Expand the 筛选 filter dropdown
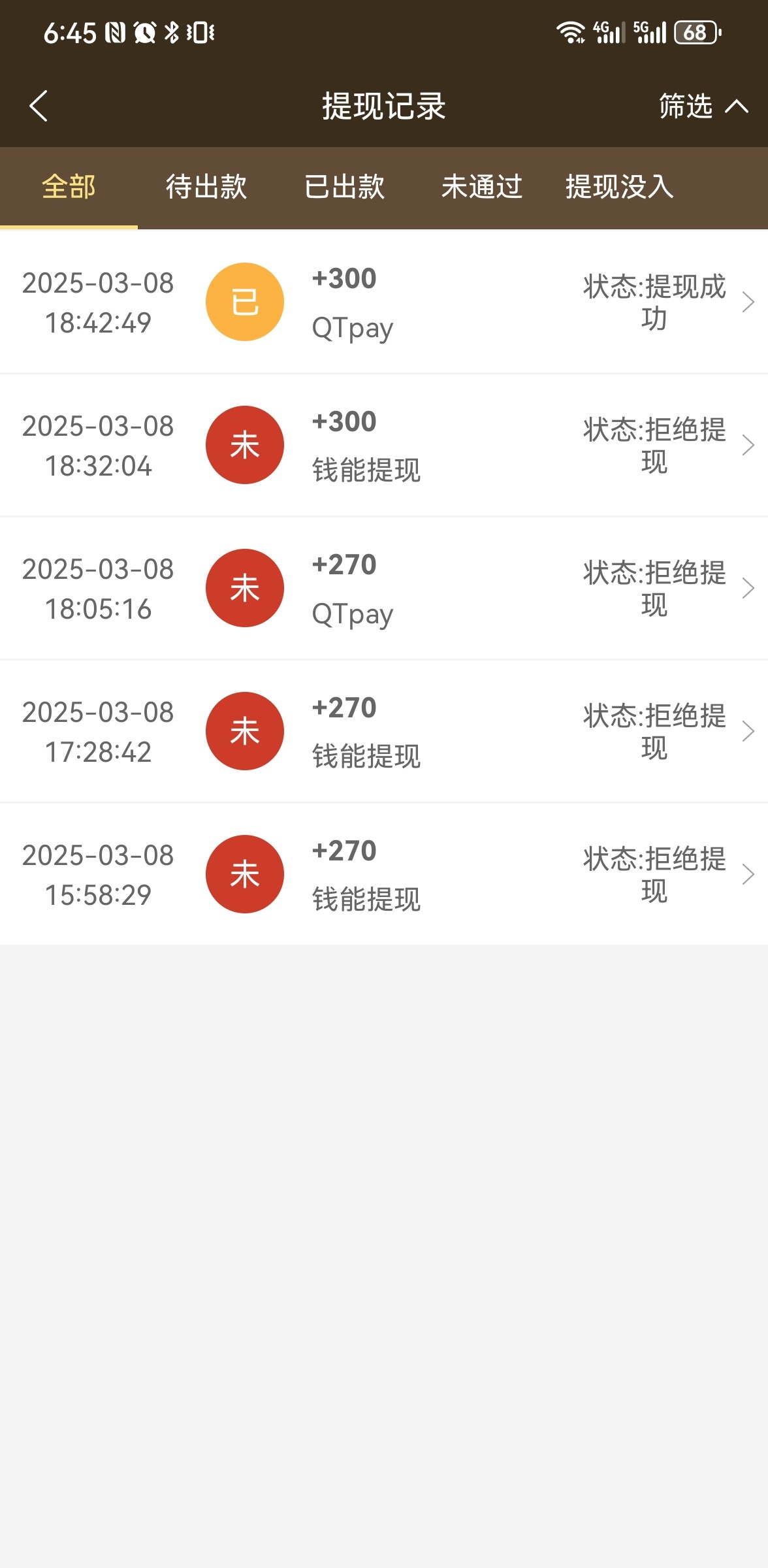The height and width of the screenshot is (1568, 768). [702, 106]
